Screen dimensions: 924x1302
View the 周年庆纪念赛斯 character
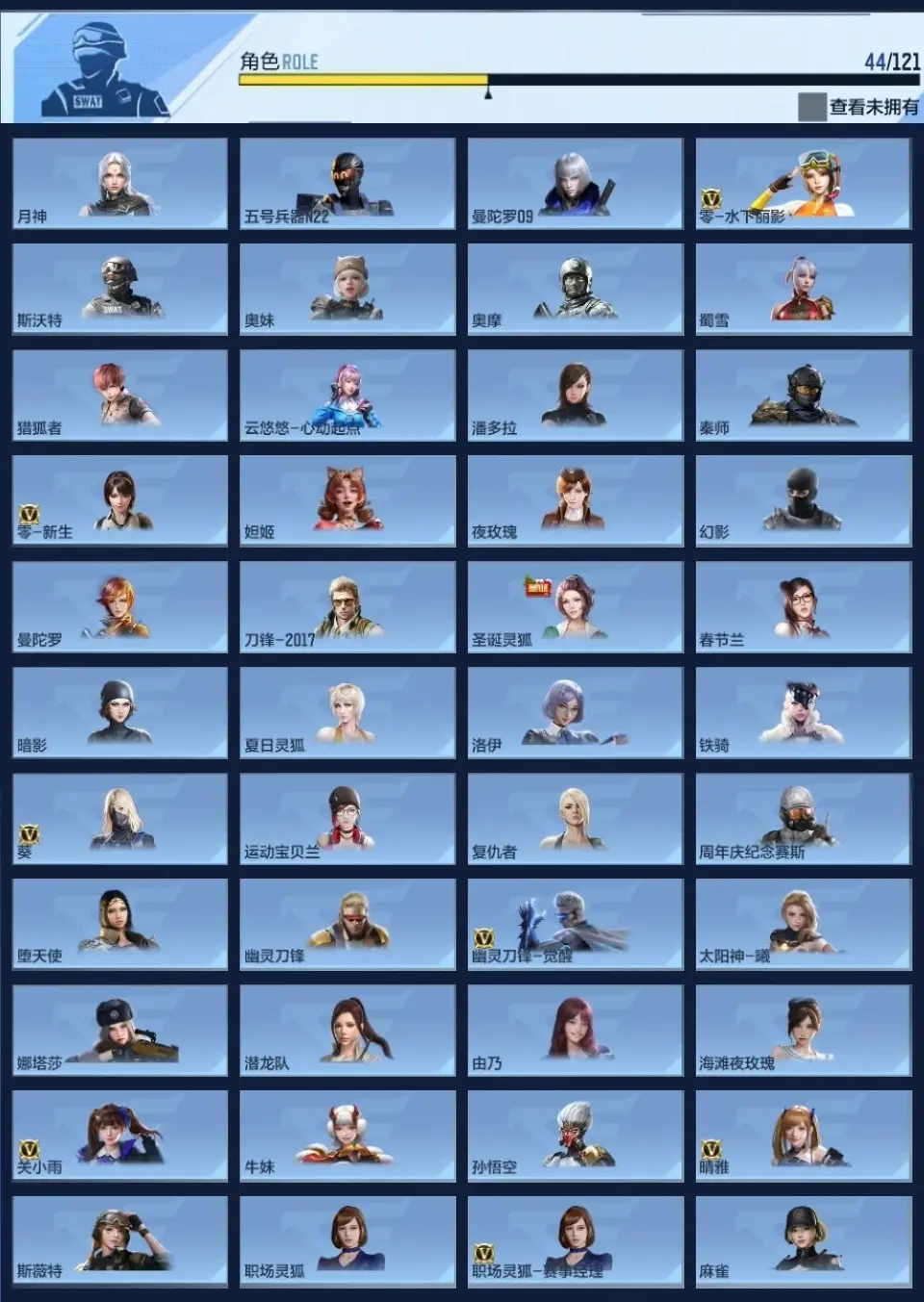(804, 819)
